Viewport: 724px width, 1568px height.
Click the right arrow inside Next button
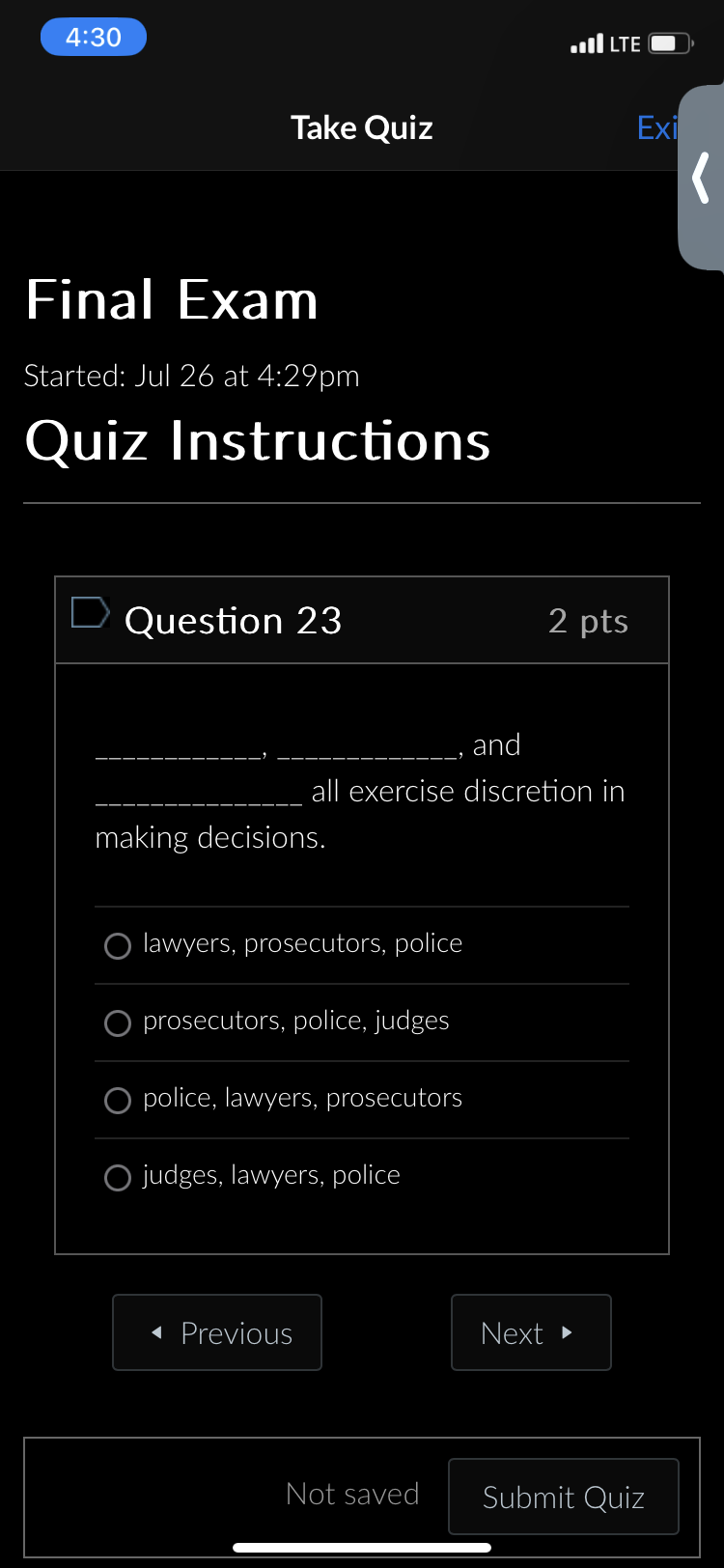[569, 1332]
